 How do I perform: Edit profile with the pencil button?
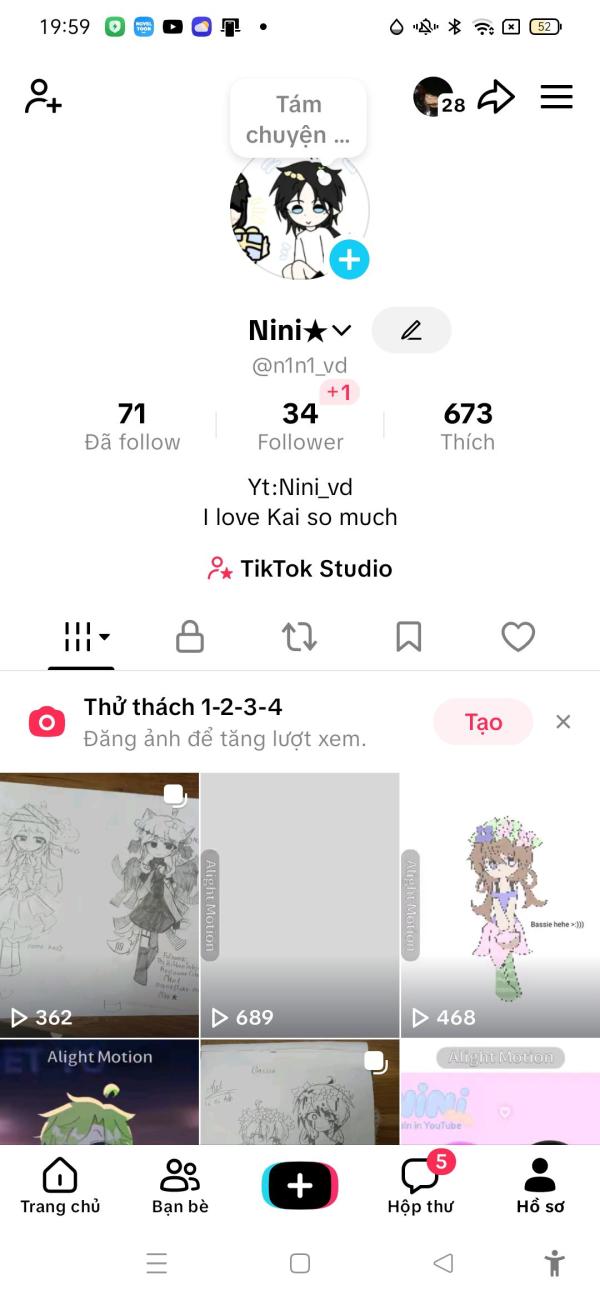click(411, 330)
